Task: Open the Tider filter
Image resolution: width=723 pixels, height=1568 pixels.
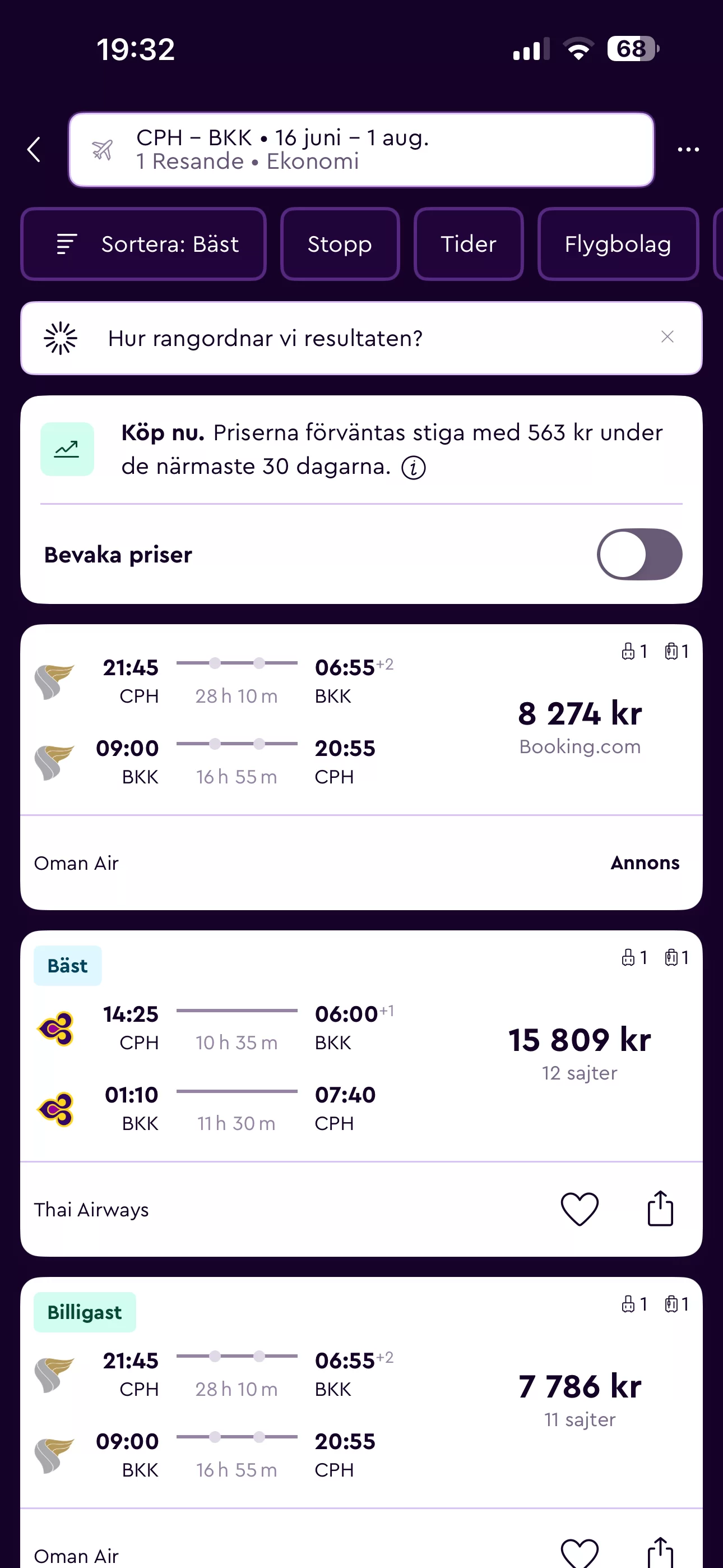Action: point(468,244)
